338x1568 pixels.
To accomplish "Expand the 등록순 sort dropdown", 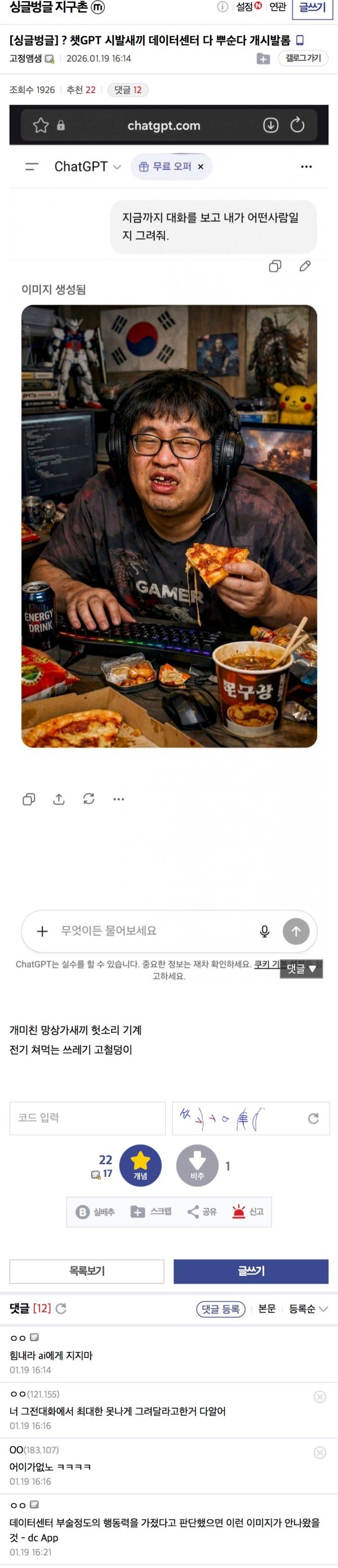I will pos(308,1309).
